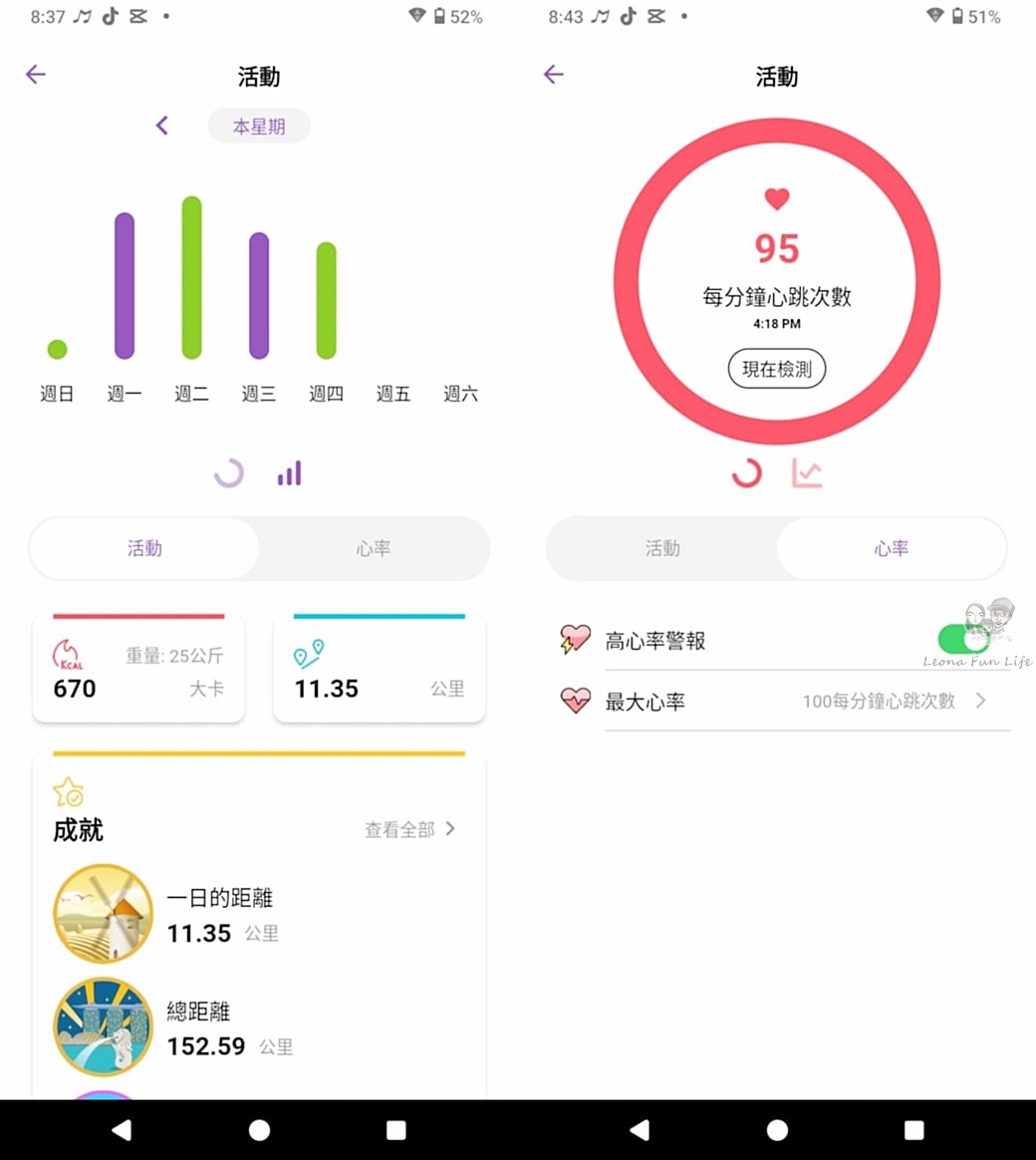Switch to the purple ring view

point(229,473)
